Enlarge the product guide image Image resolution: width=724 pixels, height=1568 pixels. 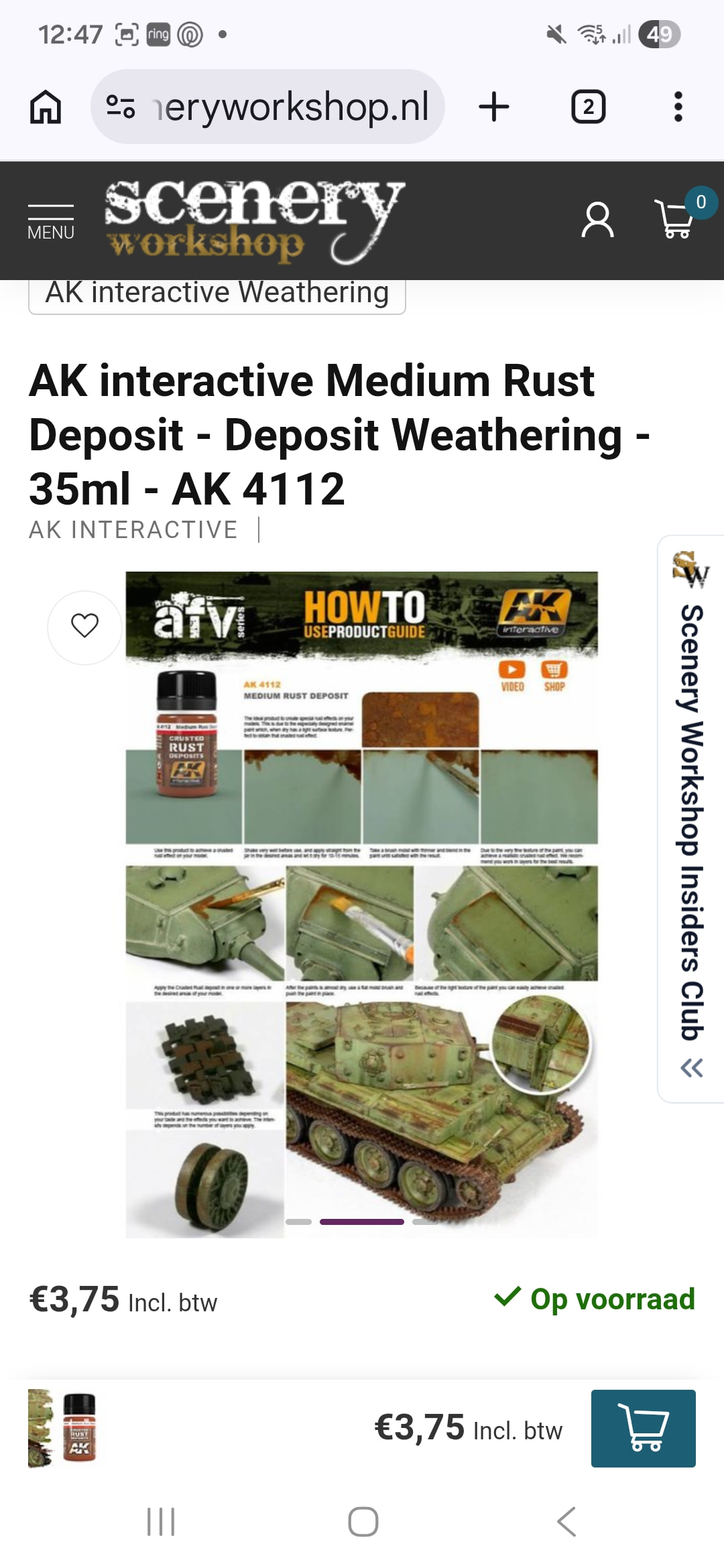point(362,905)
